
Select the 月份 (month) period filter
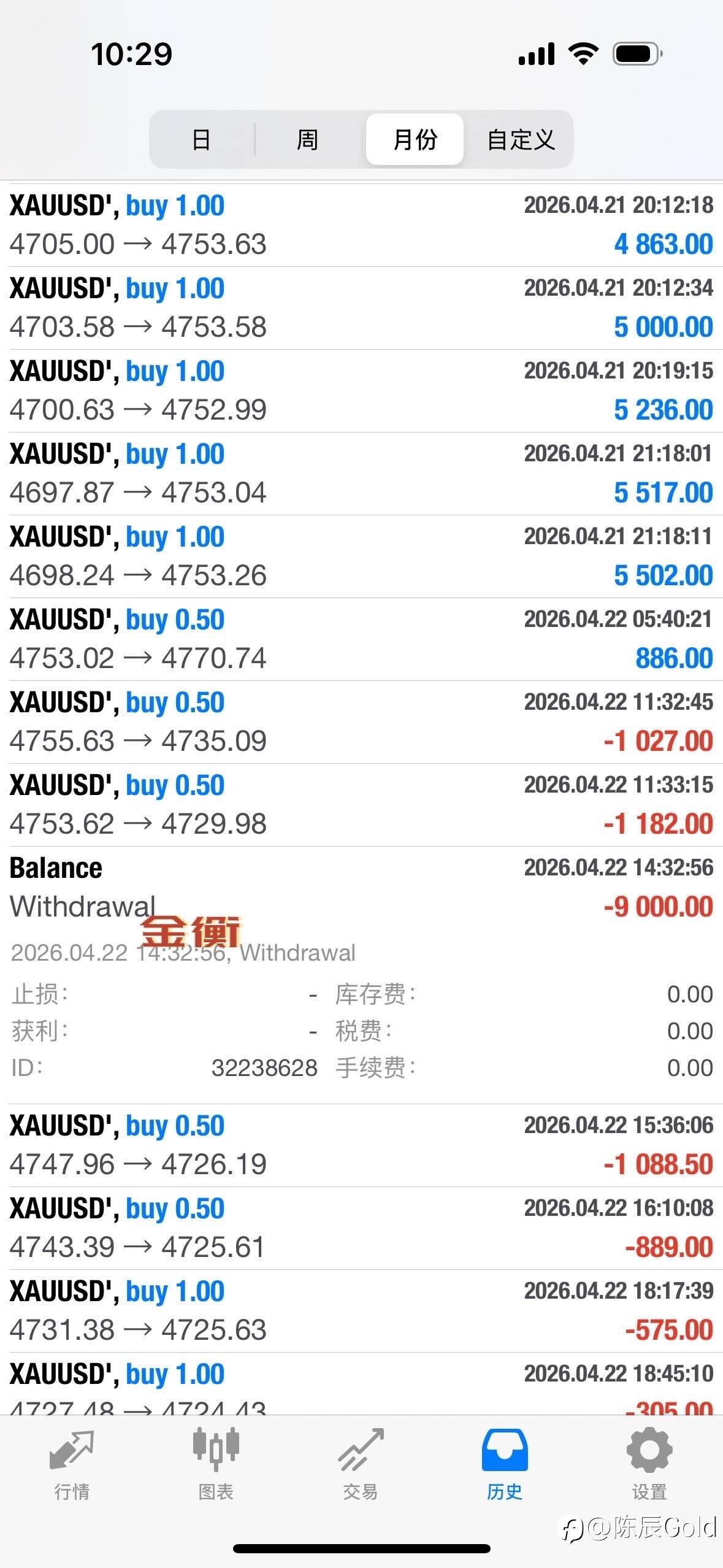[x=415, y=139]
